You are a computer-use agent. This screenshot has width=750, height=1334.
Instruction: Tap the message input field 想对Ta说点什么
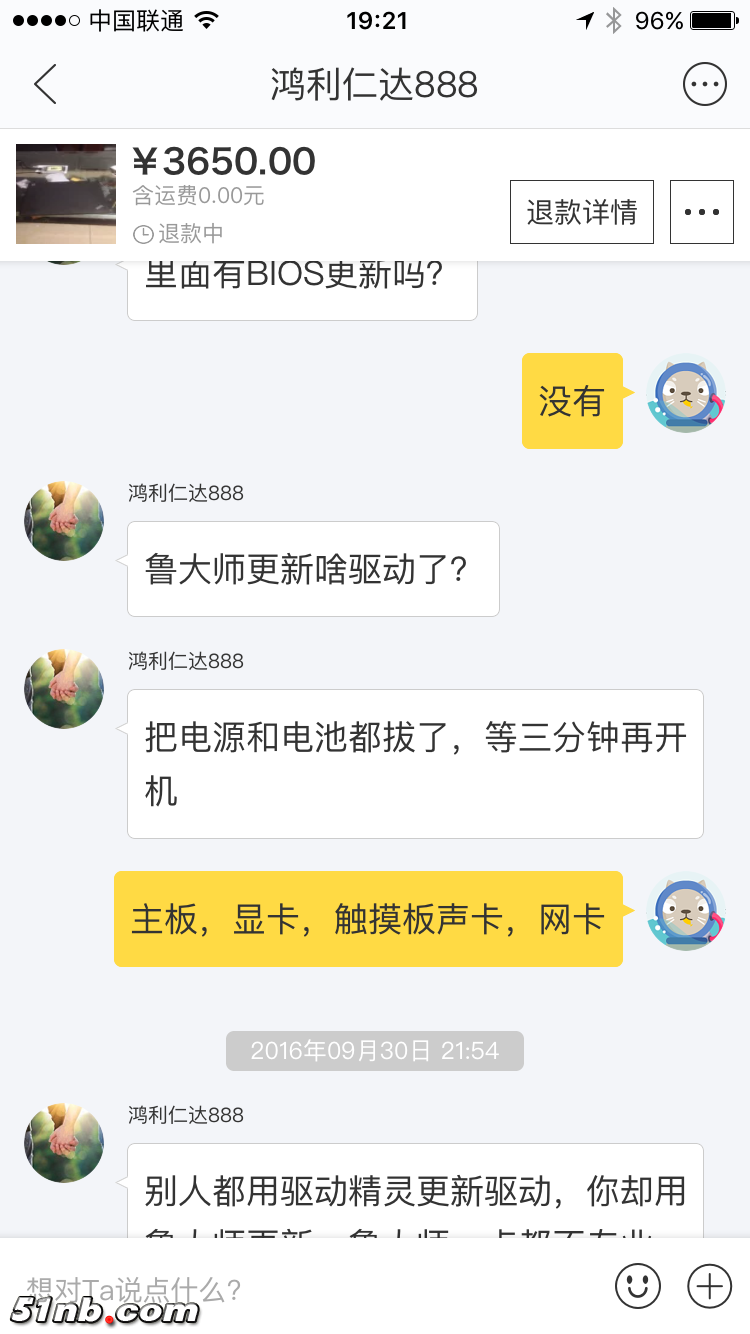point(300,1287)
